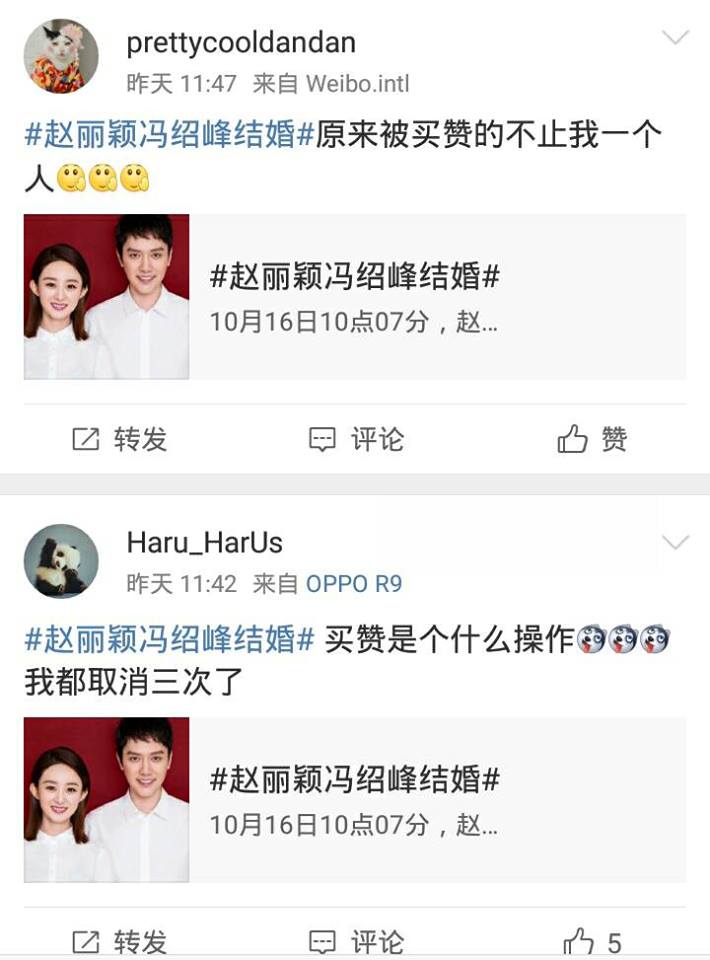Repost prettycooldandan's post
The height and width of the screenshot is (960, 710).
tap(120, 439)
